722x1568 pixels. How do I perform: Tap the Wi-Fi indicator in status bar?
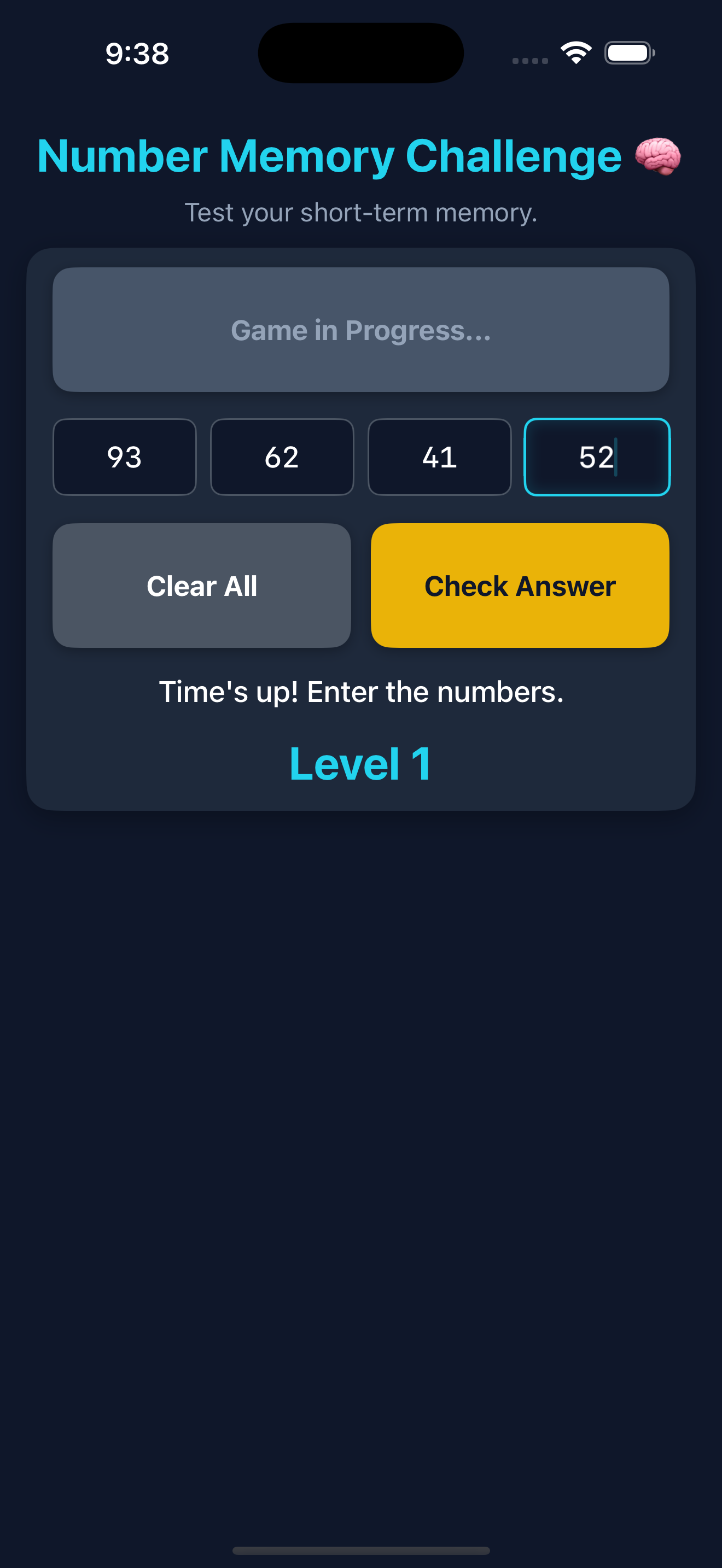pyautogui.click(x=575, y=53)
